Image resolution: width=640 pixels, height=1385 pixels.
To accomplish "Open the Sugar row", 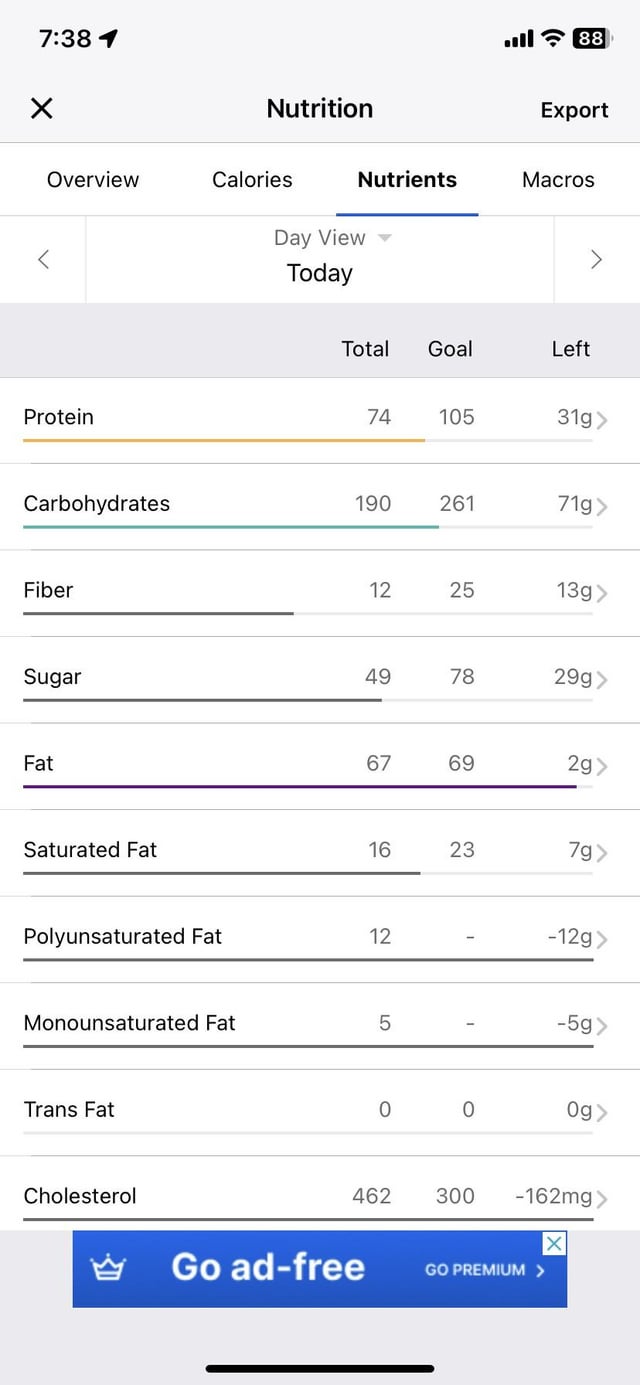I will [320, 680].
